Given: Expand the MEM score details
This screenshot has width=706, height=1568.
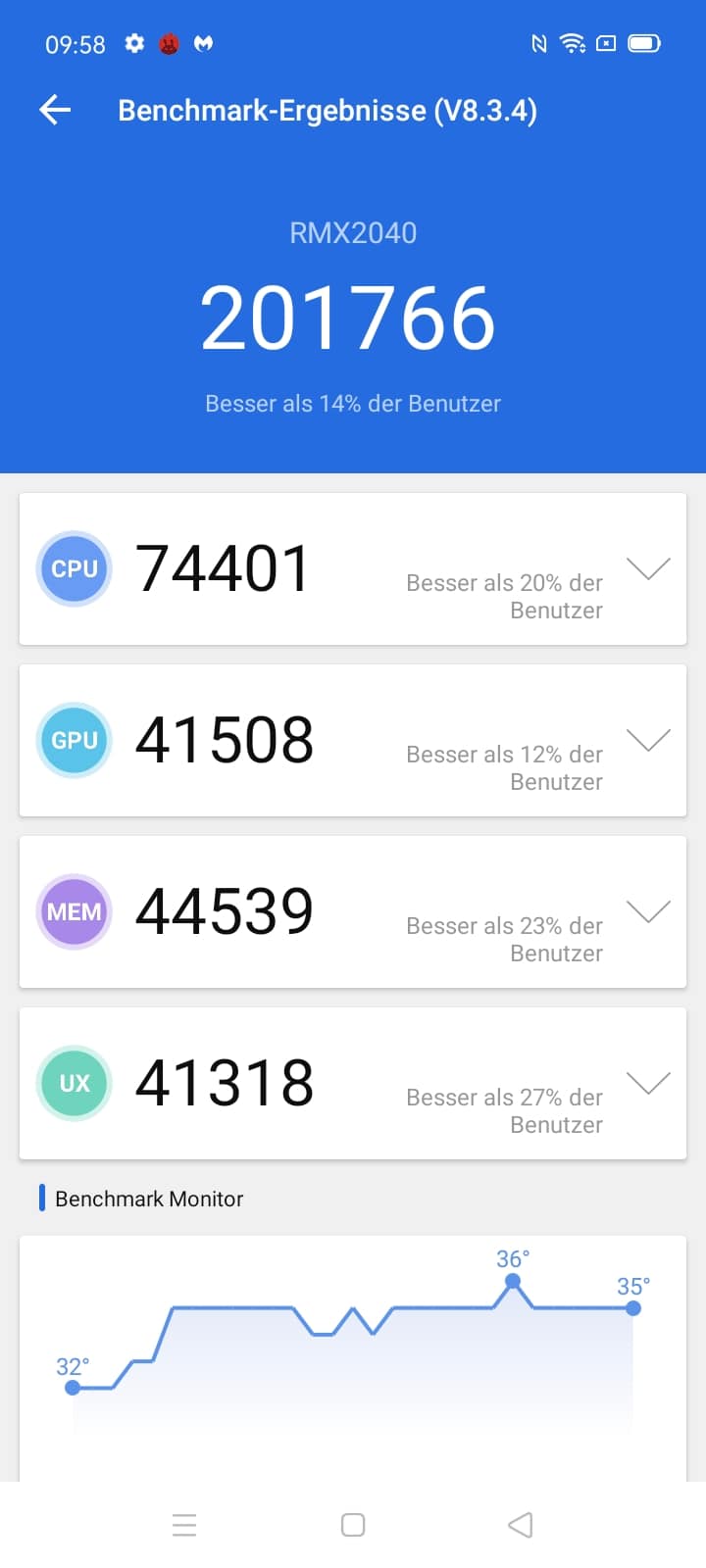Looking at the screenshot, I should (648, 911).
